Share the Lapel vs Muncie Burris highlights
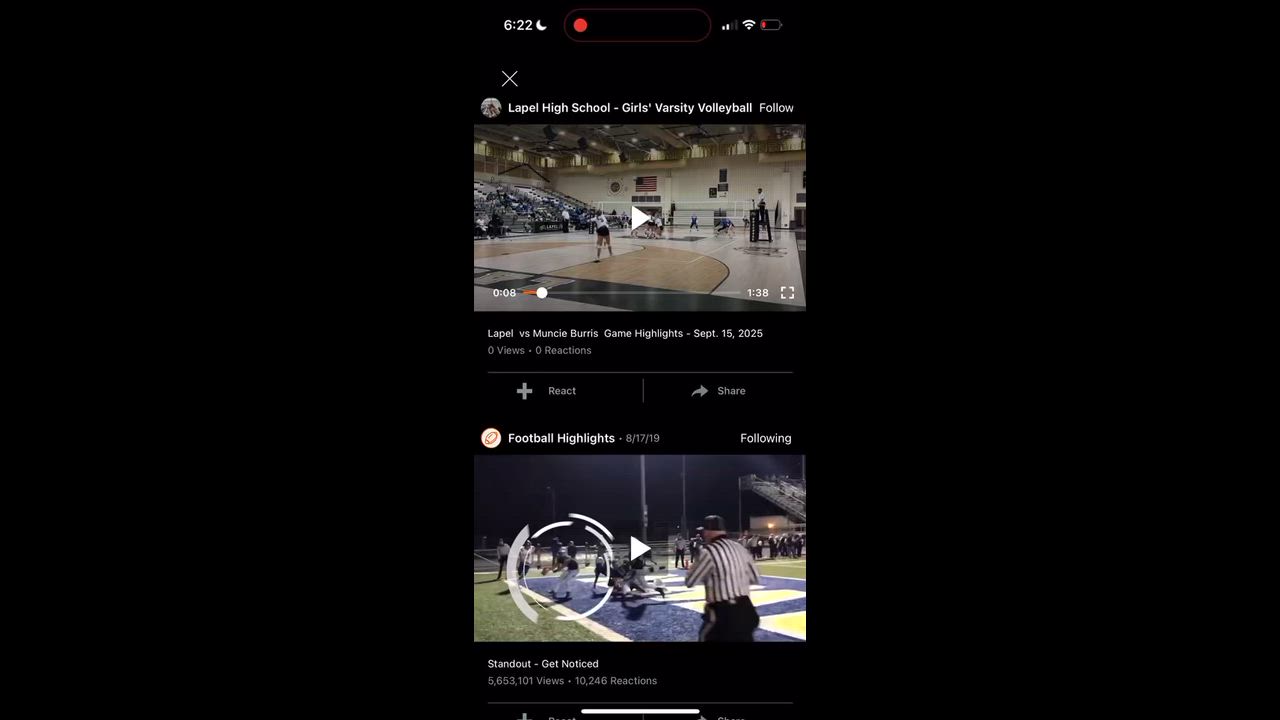The height and width of the screenshot is (720, 1280). point(718,391)
